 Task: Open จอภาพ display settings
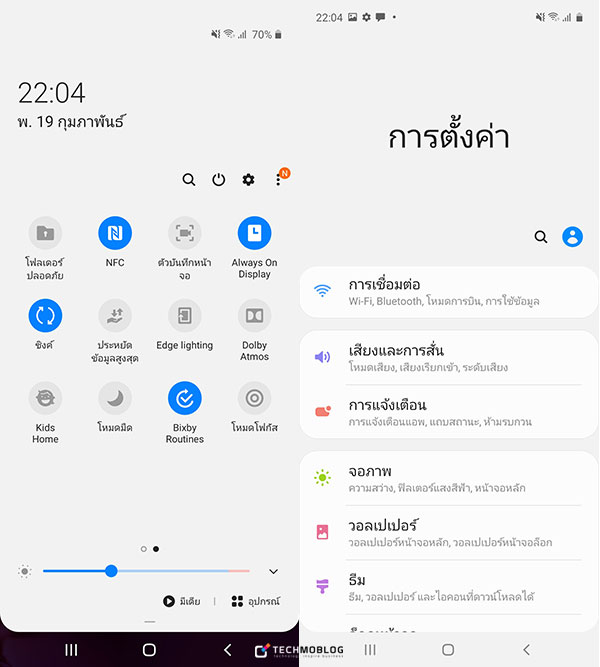(x=448, y=477)
